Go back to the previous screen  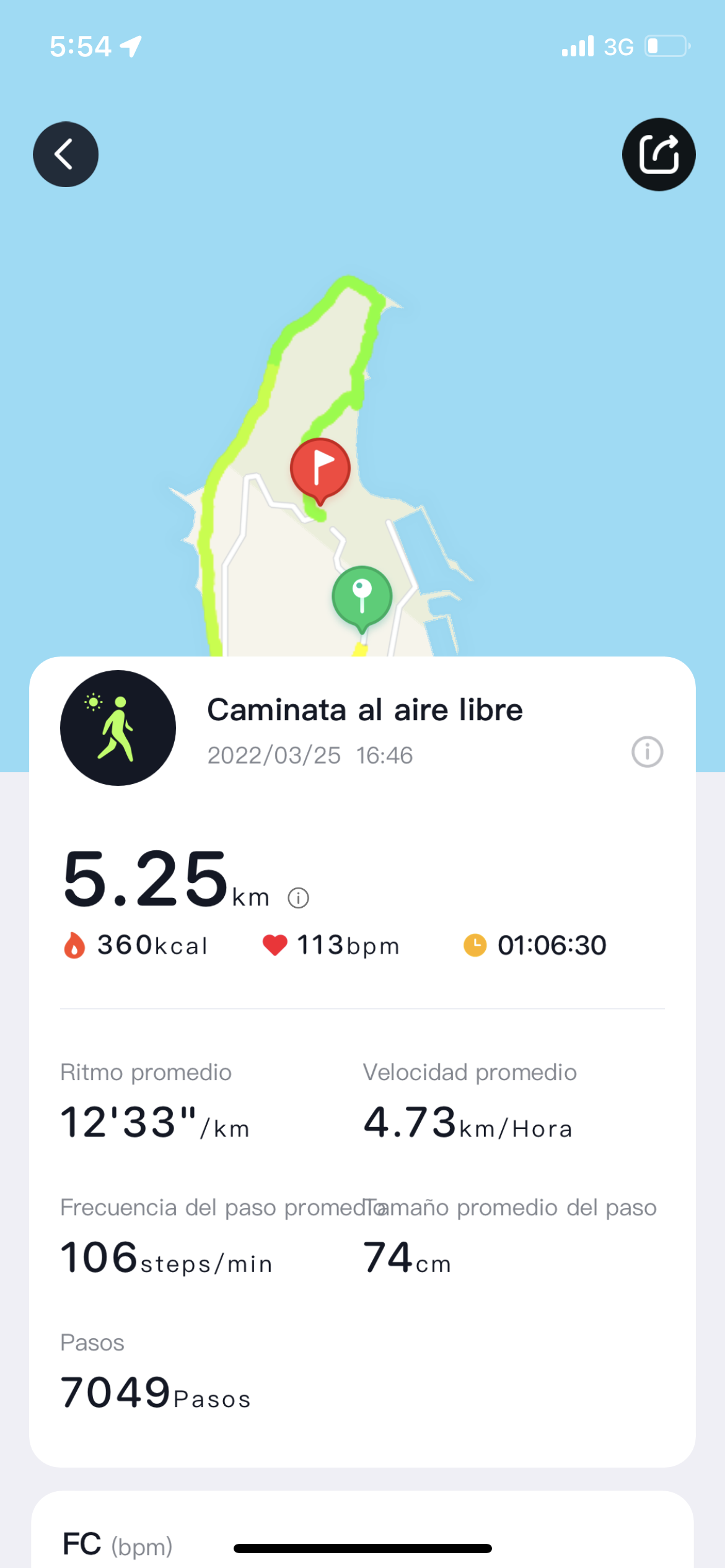[66, 154]
